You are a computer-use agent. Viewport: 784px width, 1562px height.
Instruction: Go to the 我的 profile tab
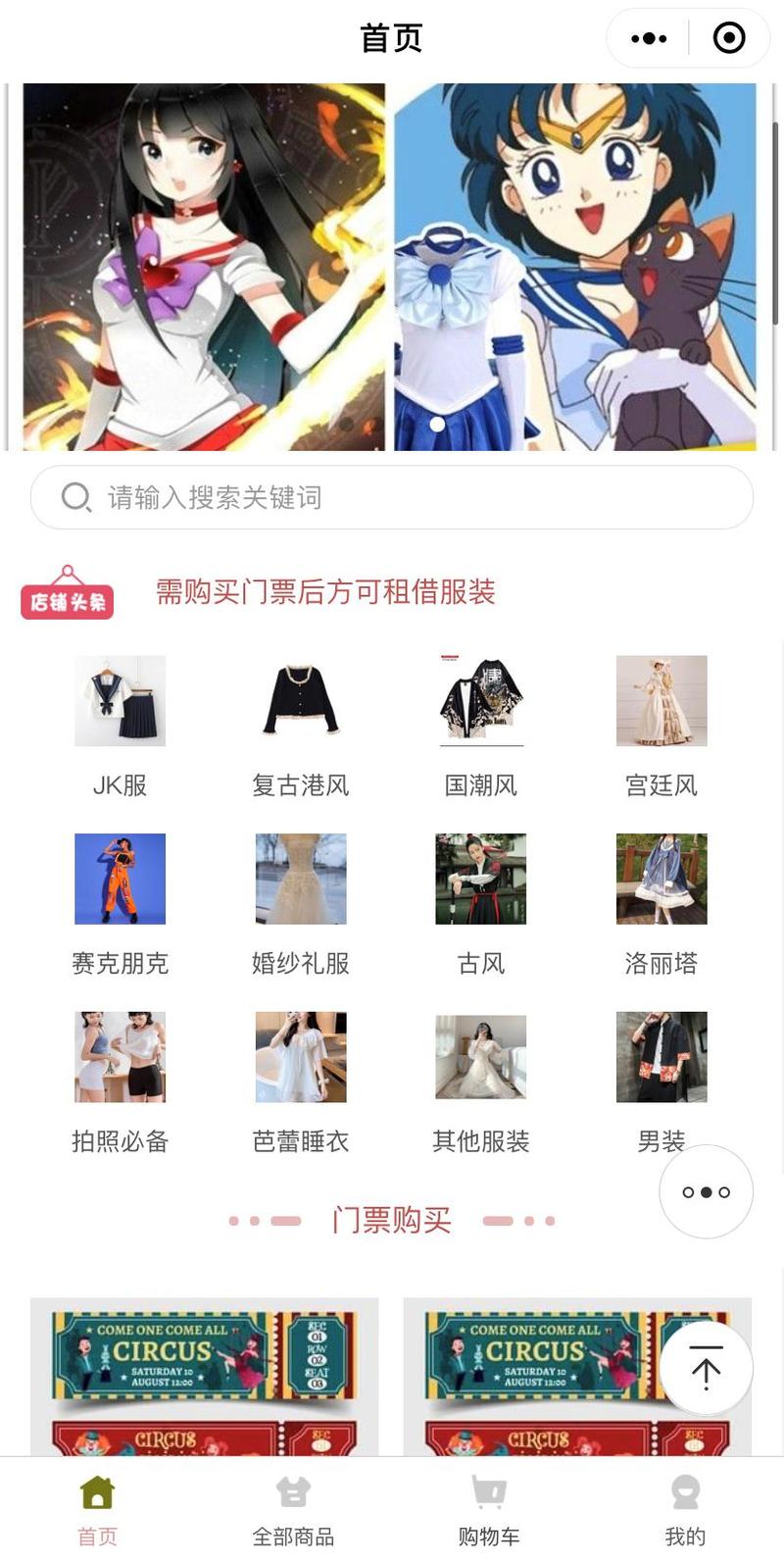click(685, 1510)
